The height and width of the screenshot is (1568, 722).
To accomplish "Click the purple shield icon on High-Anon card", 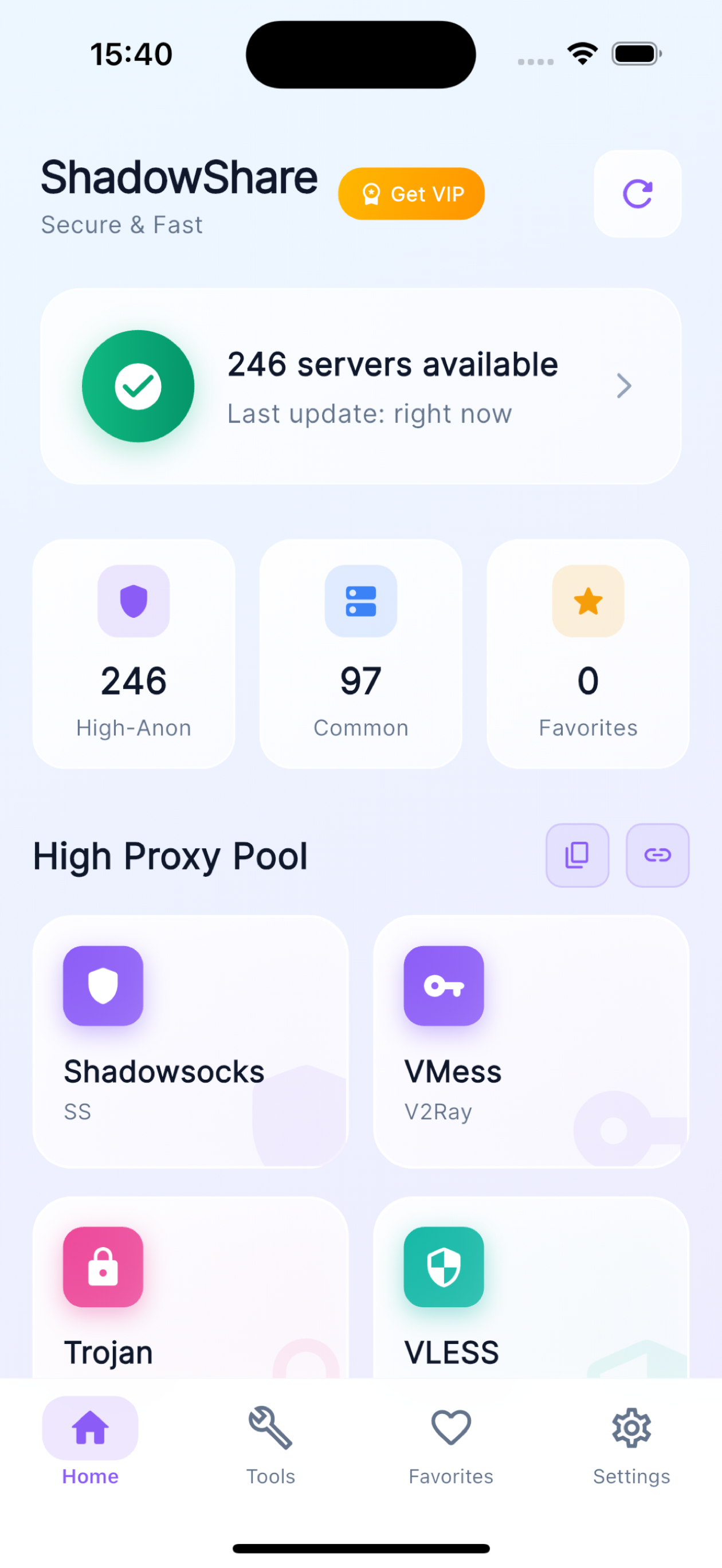I will 134,601.
